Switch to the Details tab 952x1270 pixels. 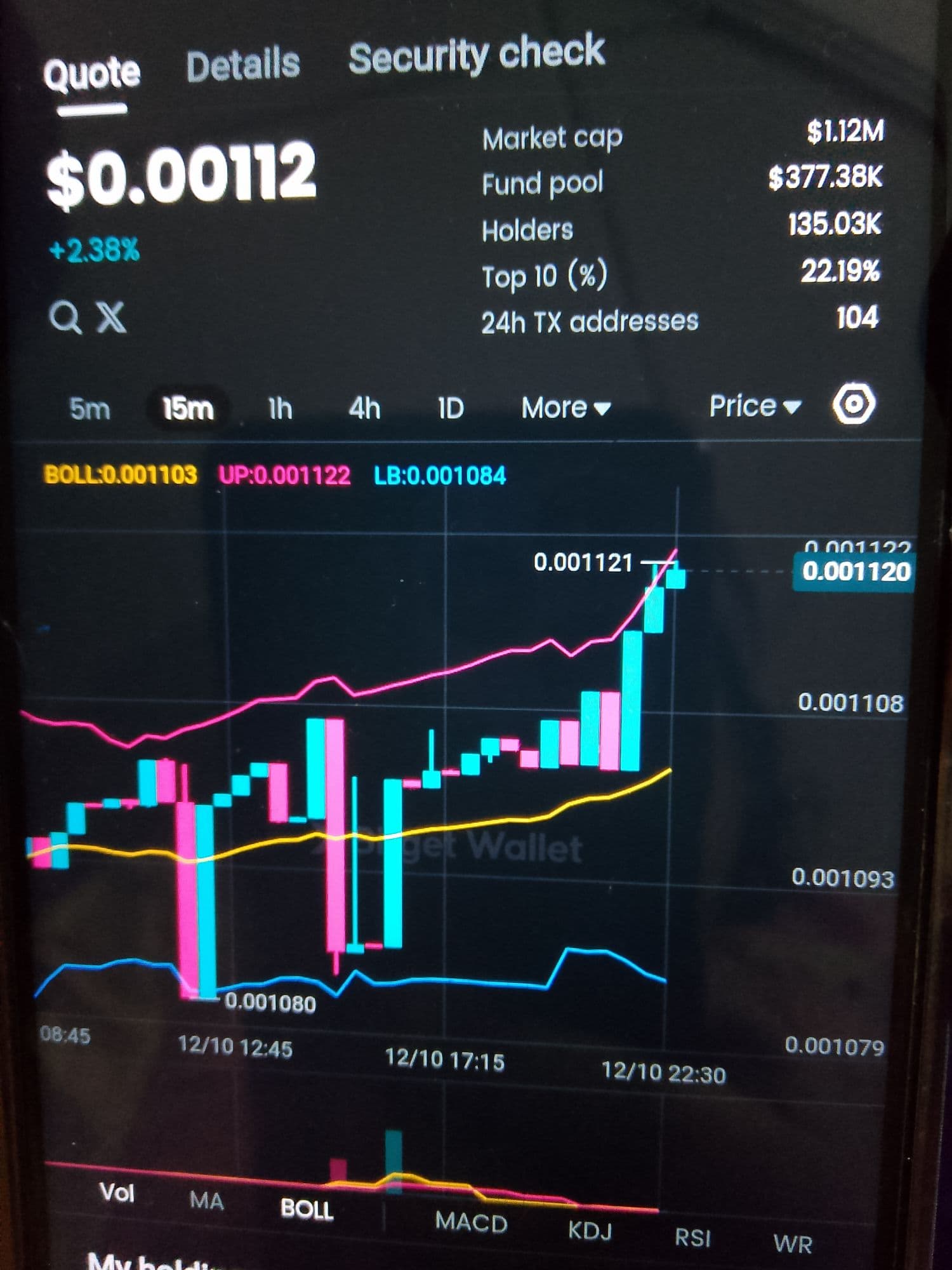243,65
